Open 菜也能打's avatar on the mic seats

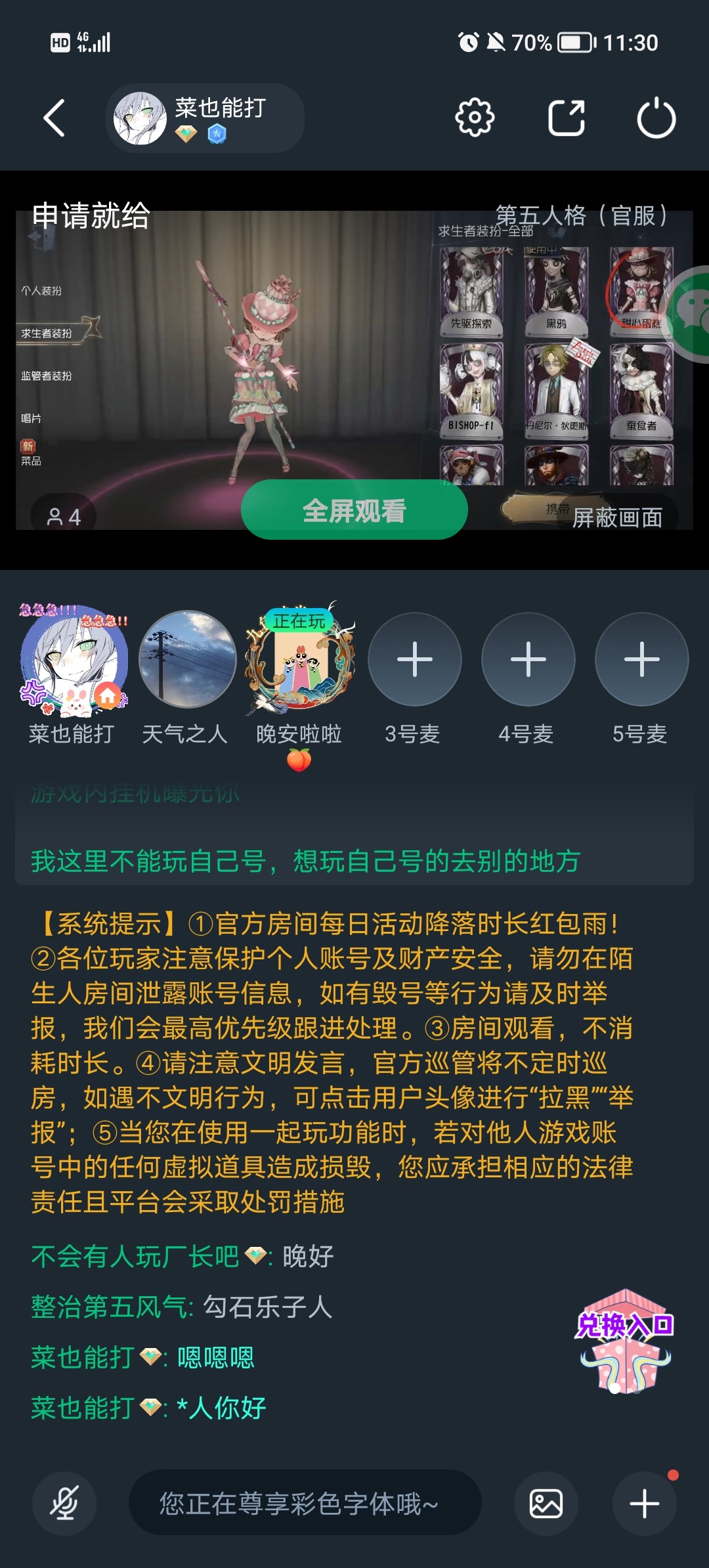[74, 659]
